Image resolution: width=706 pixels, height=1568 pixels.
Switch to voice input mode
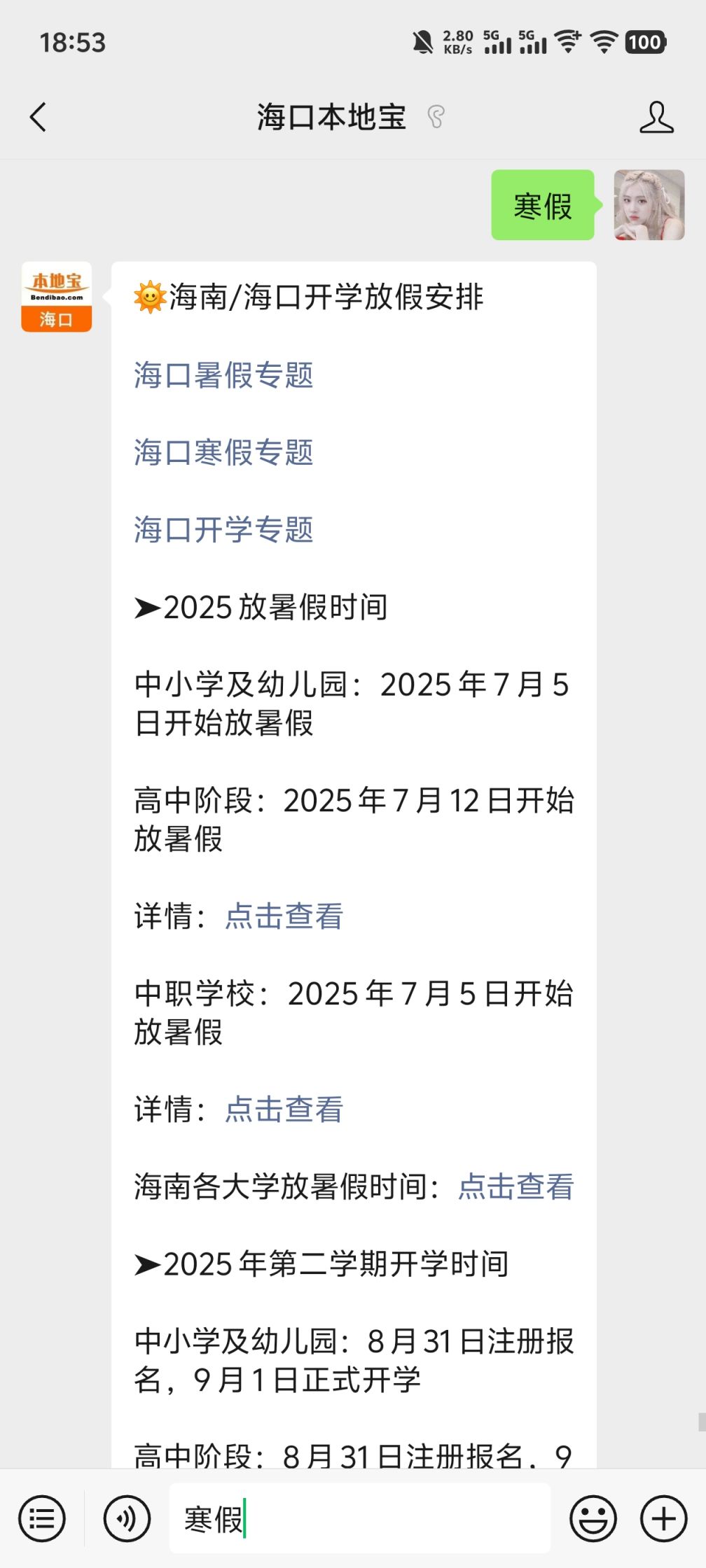127,1519
